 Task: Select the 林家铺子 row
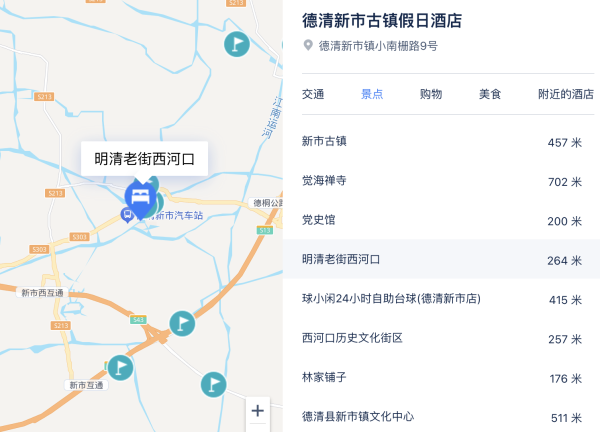pos(442,378)
